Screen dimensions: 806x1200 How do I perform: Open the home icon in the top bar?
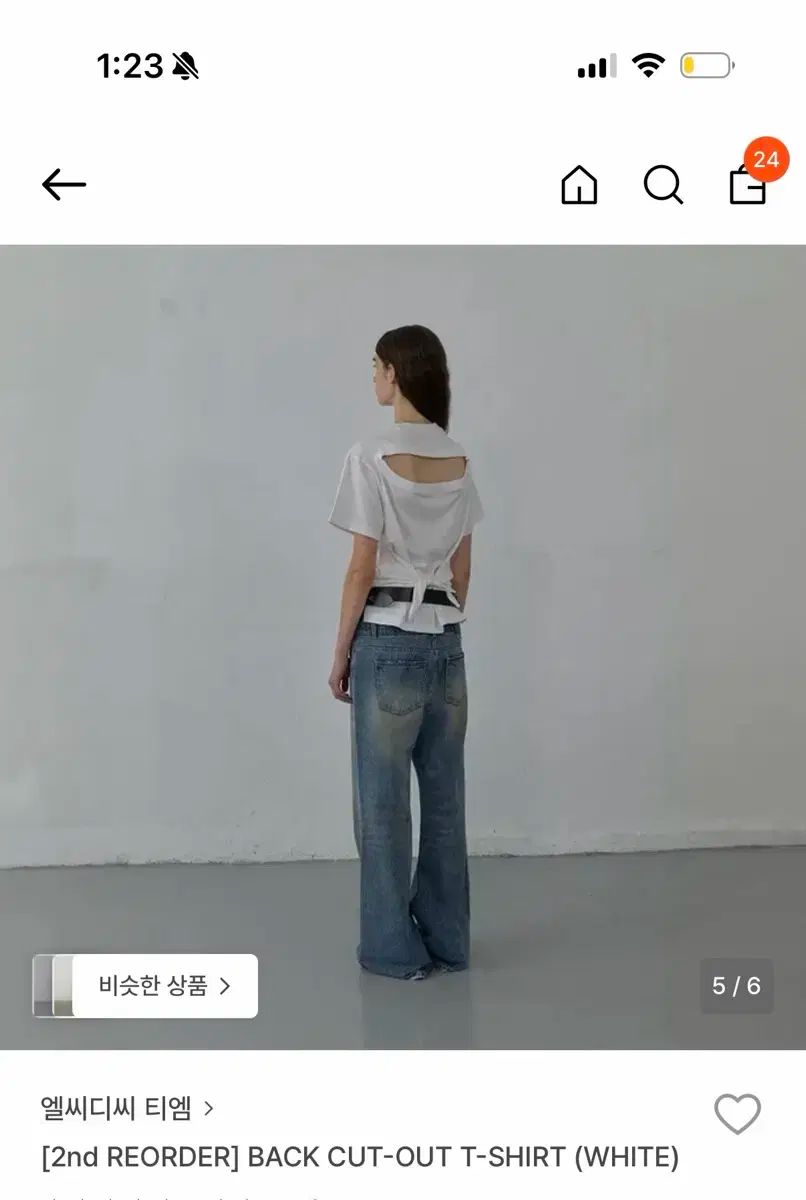coord(579,185)
